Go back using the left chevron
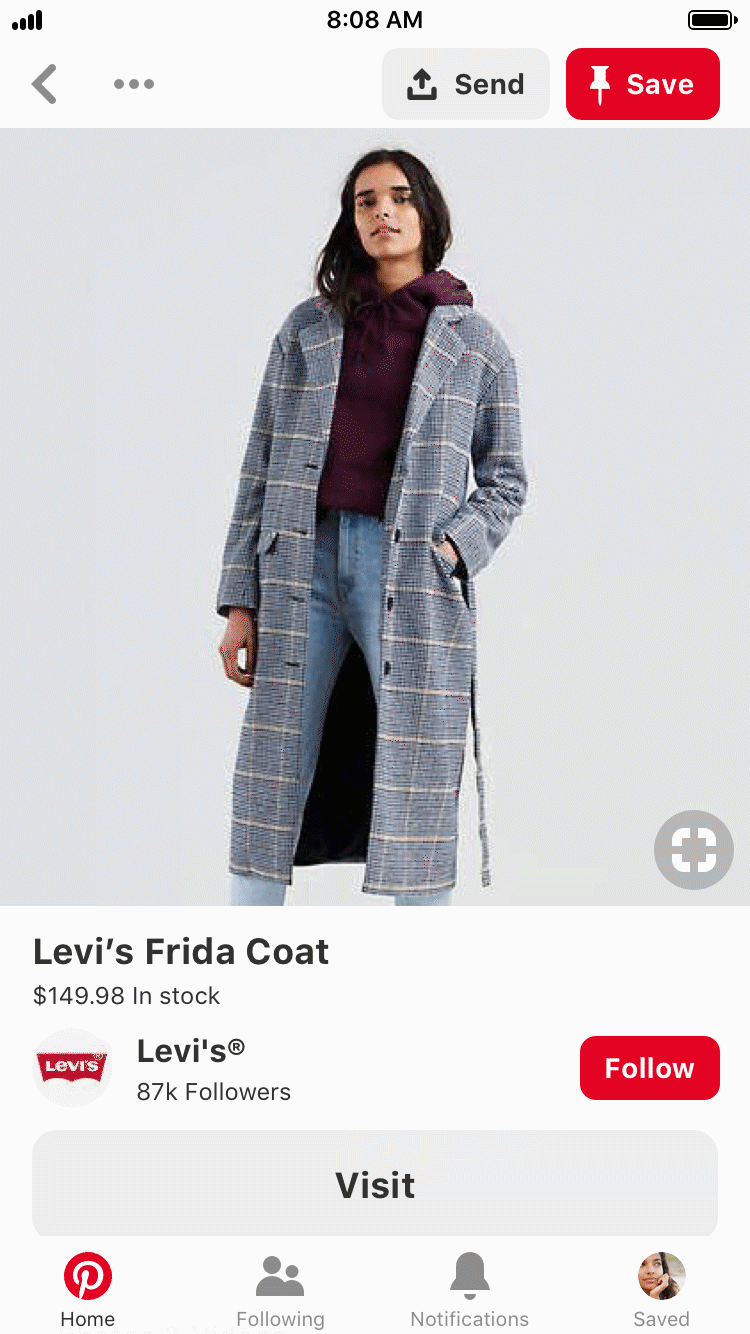This screenshot has height=1334, width=750. coord(44,84)
